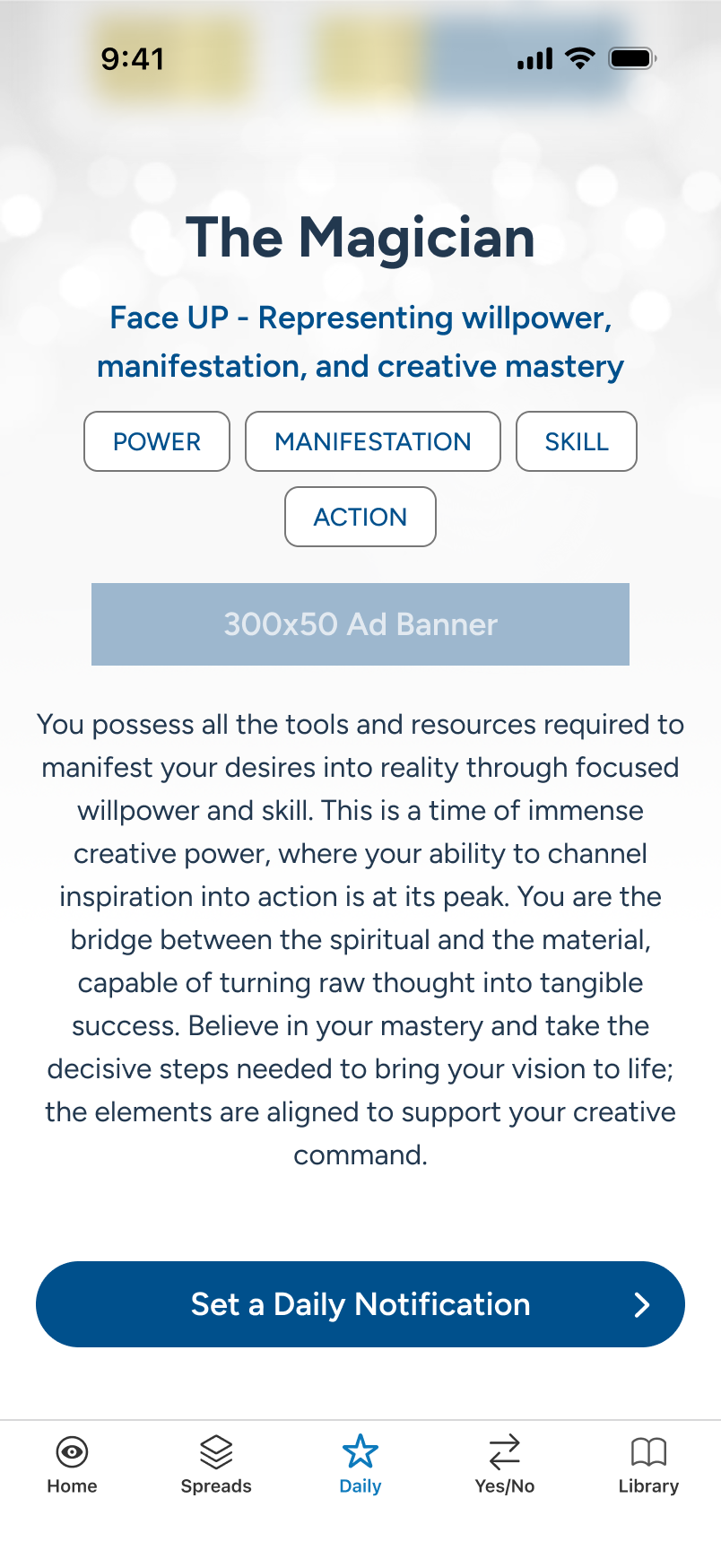Open the Library tab
This screenshot has width=721, height=1568.
coord(648,1464)
